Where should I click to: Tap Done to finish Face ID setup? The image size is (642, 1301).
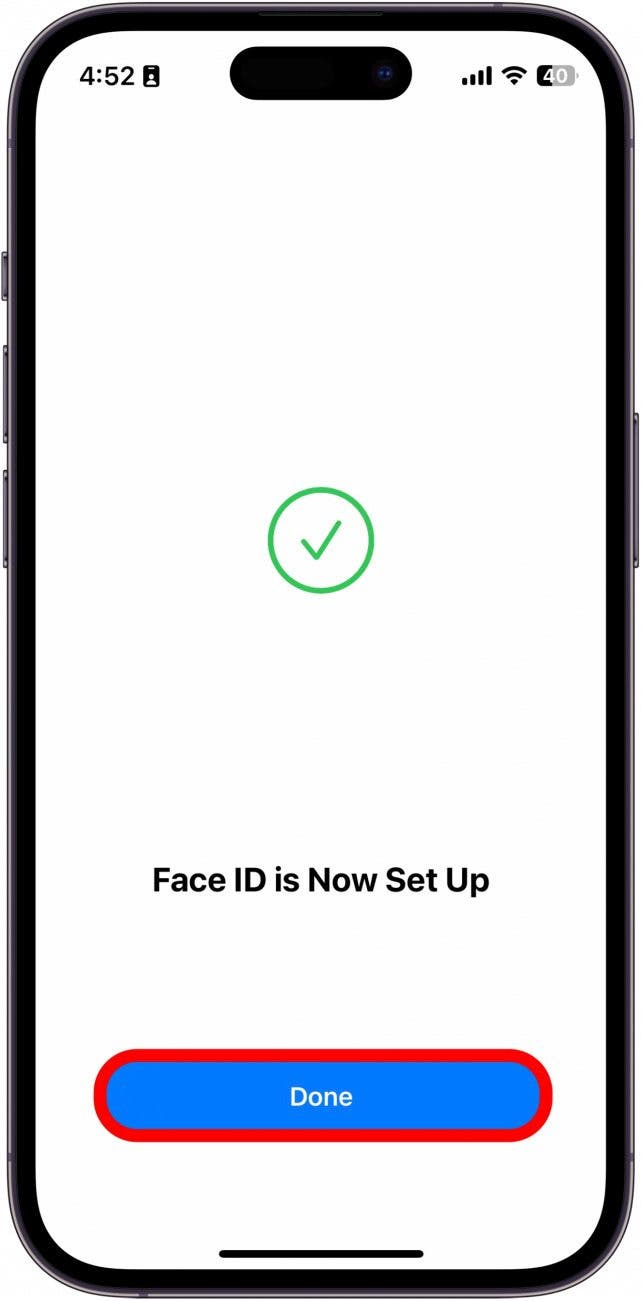[x=322, y=1096]
